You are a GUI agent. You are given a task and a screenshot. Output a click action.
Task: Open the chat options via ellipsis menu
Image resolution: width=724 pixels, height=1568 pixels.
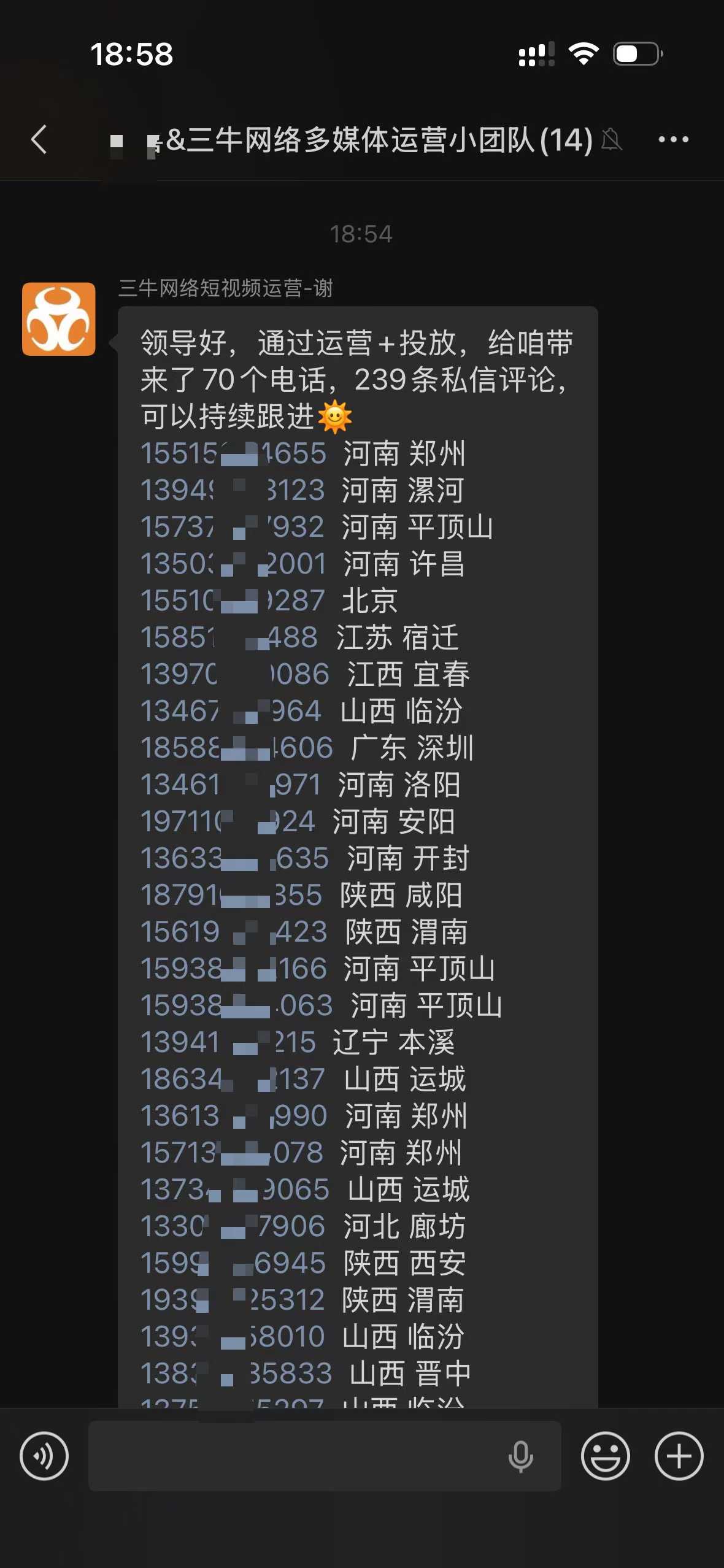[674, 140]
